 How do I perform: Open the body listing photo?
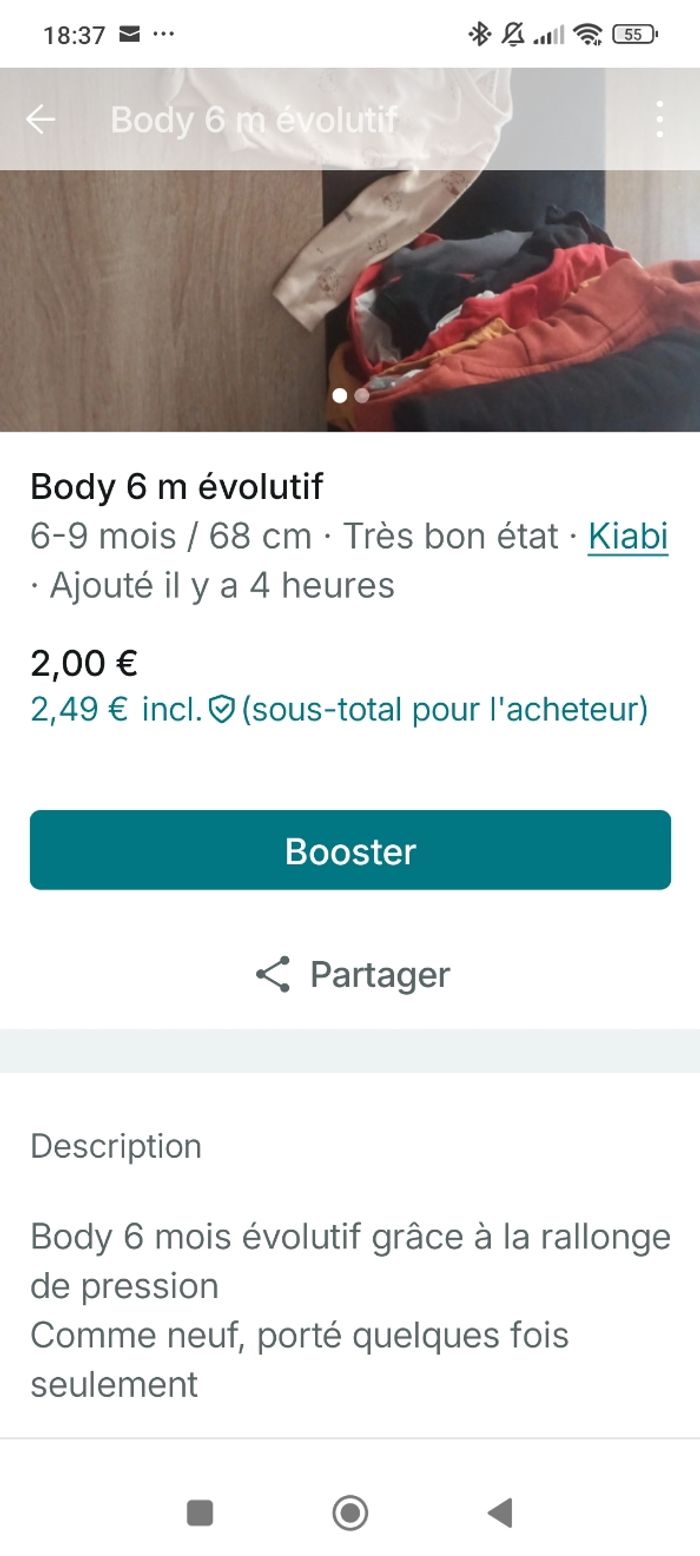pyautogui.click(x=350, y=300)
